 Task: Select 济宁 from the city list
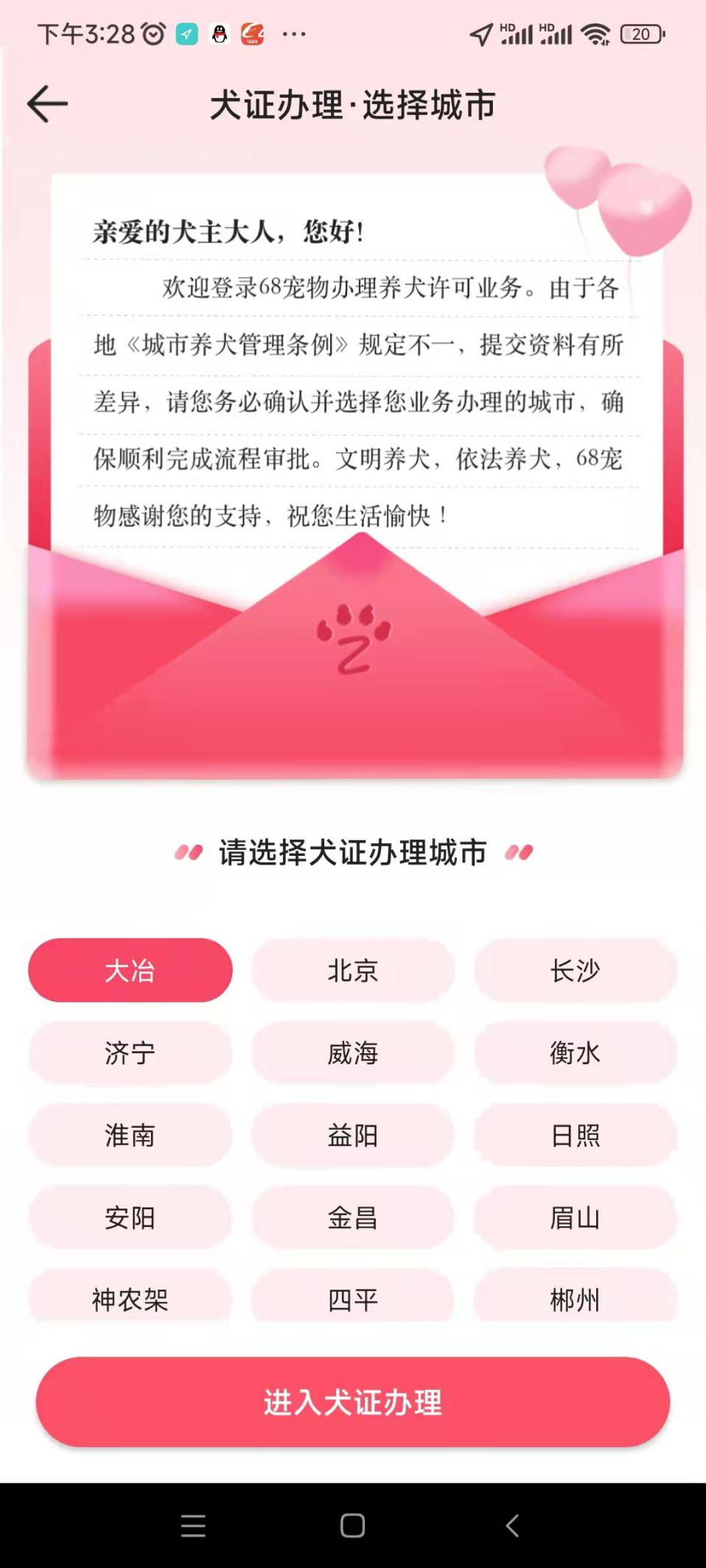tap(130, 1052)
